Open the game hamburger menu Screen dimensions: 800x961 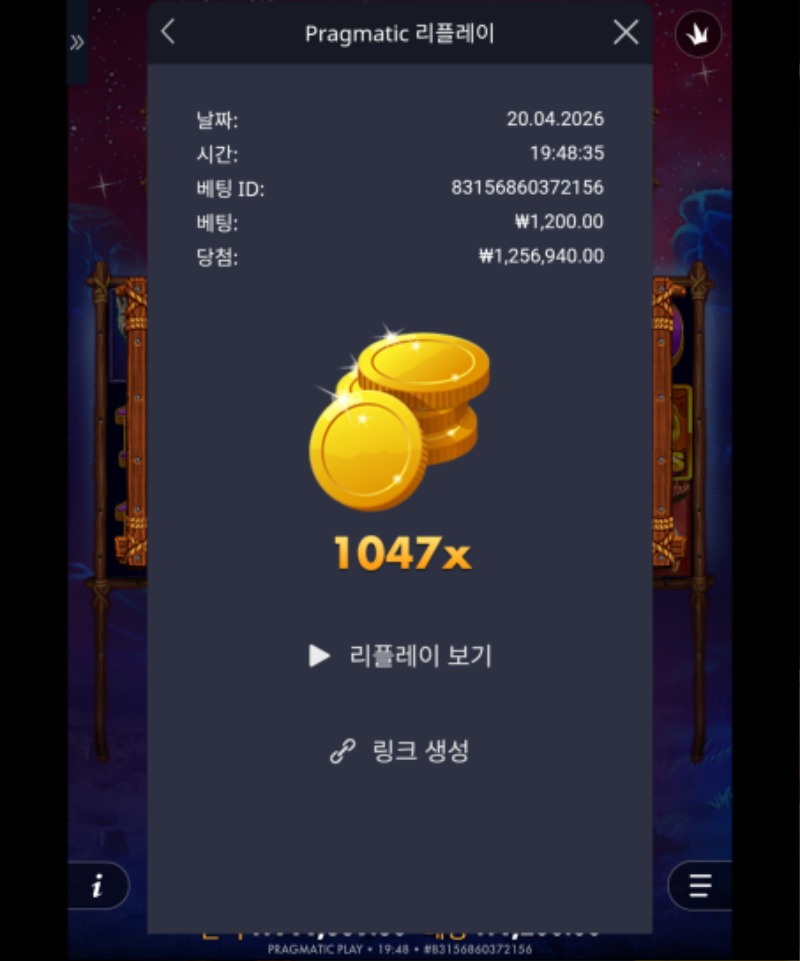(700, 886)
